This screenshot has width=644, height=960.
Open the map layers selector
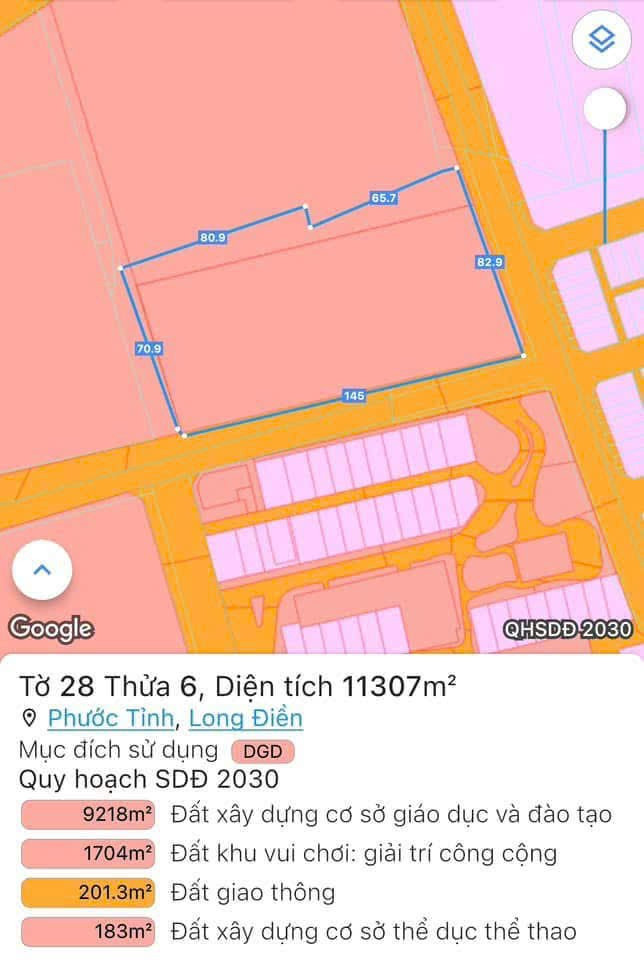(600, 41)
